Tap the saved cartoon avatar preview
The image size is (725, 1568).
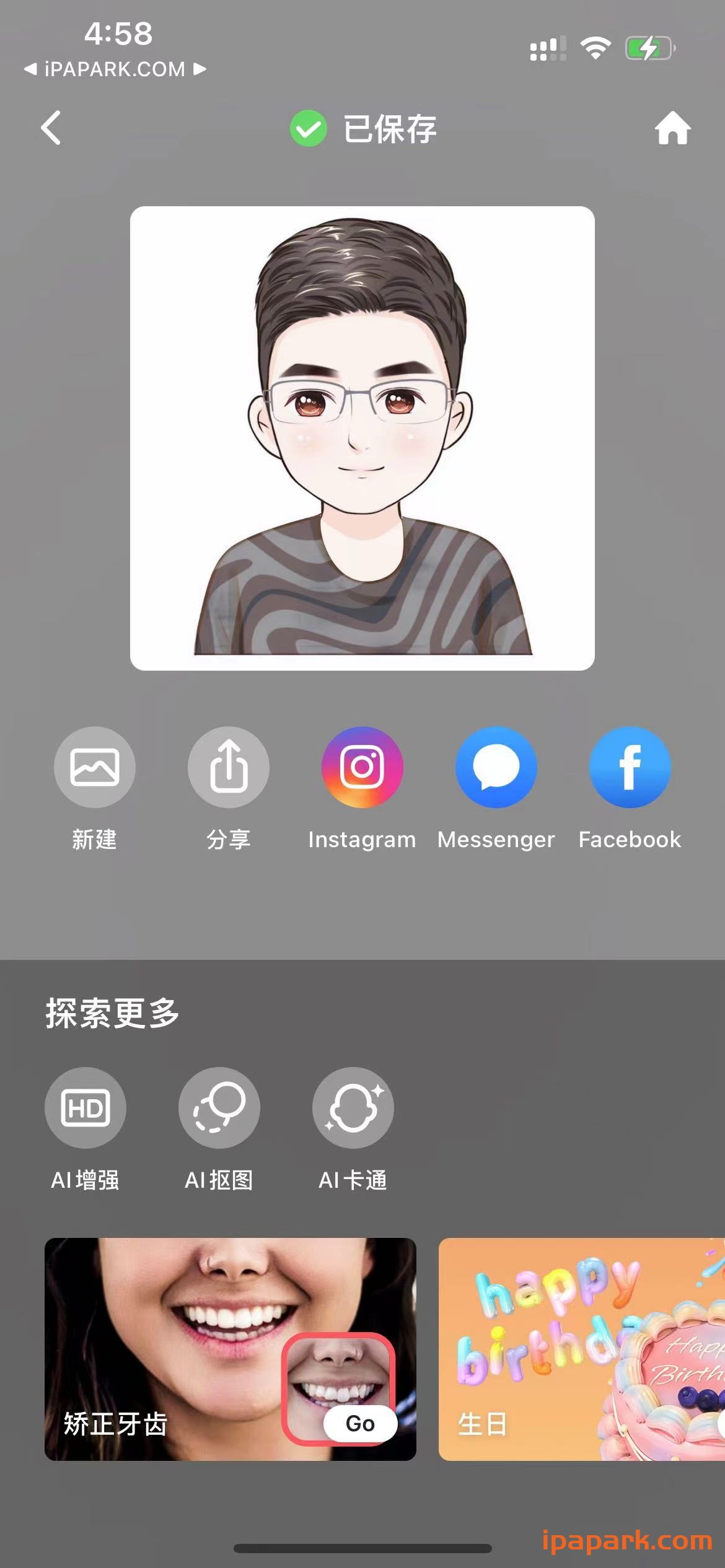pos(362,437)
